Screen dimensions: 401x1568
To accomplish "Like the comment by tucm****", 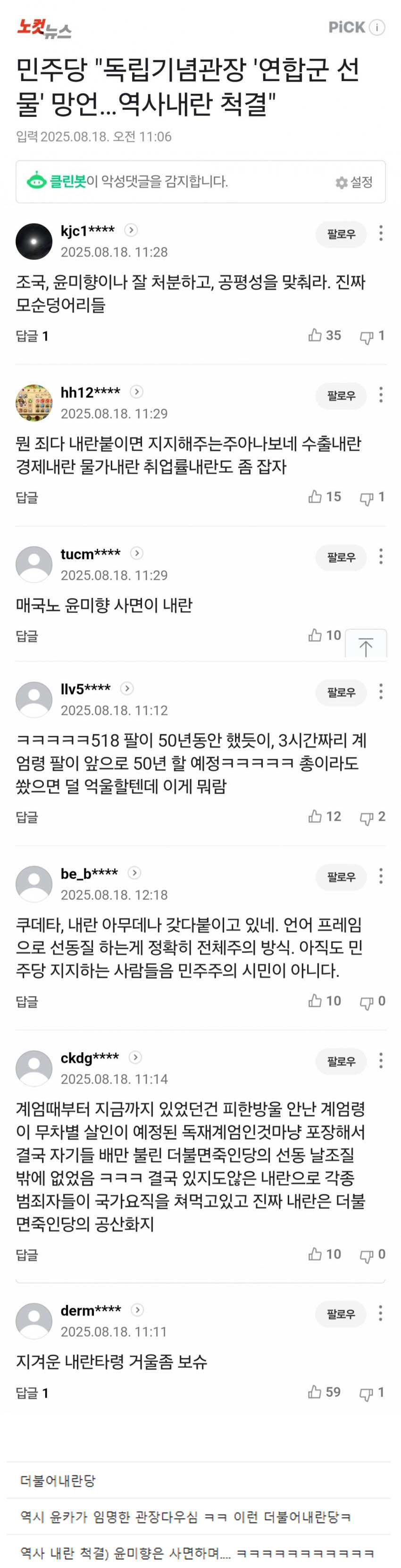I will [324, 636].
